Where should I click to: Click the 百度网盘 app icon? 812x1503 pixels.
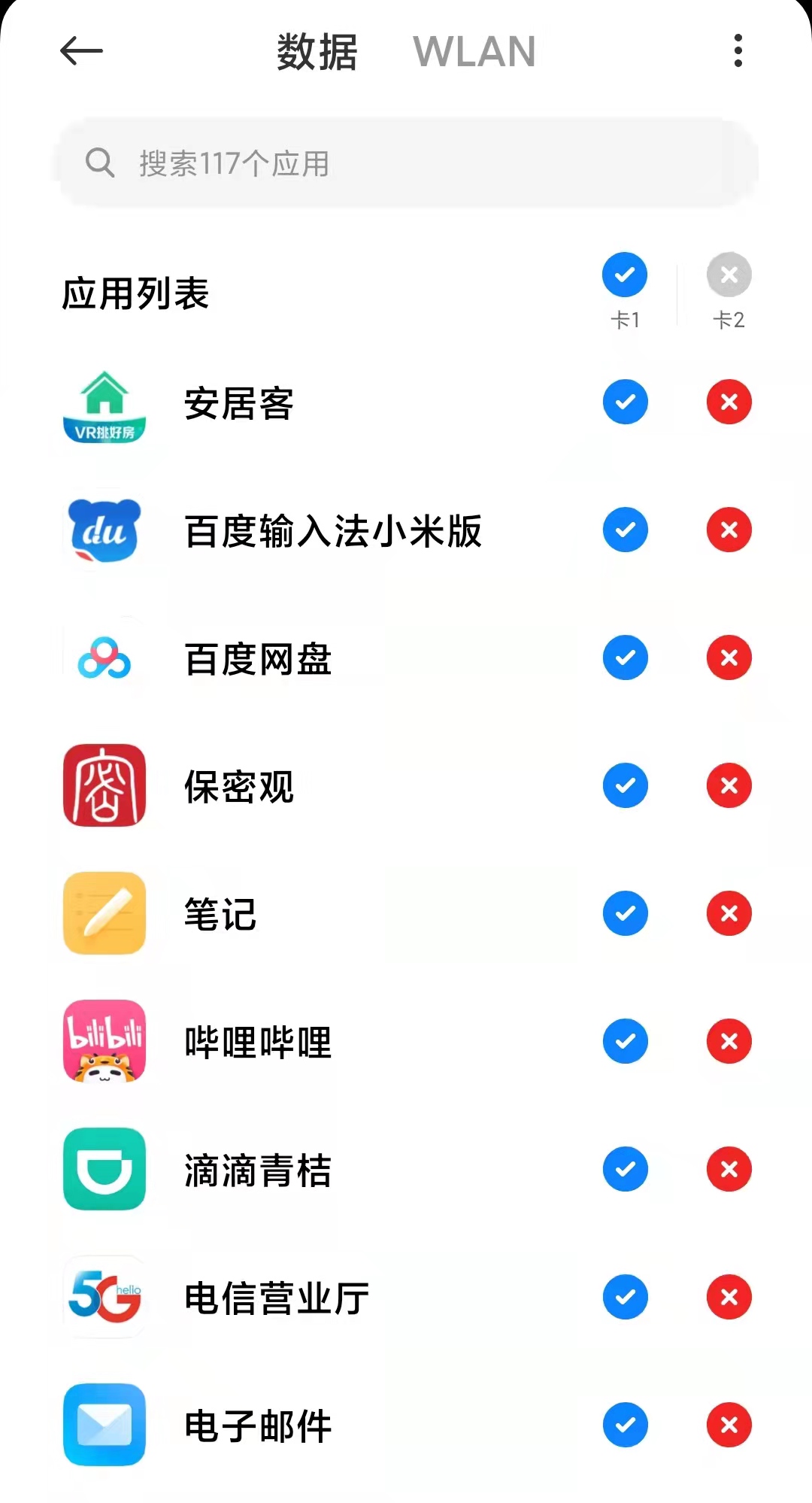tap(104, 658)
